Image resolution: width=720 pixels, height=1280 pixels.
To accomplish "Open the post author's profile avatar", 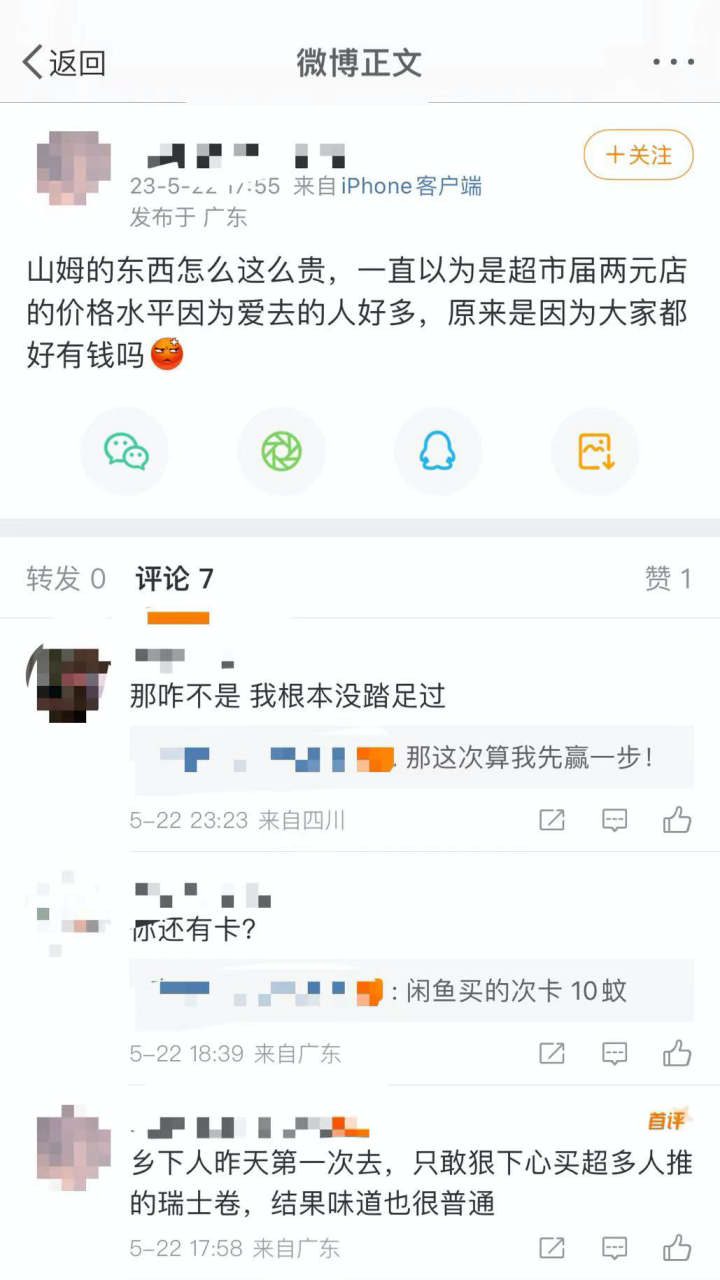I will (x=73, y=168).
